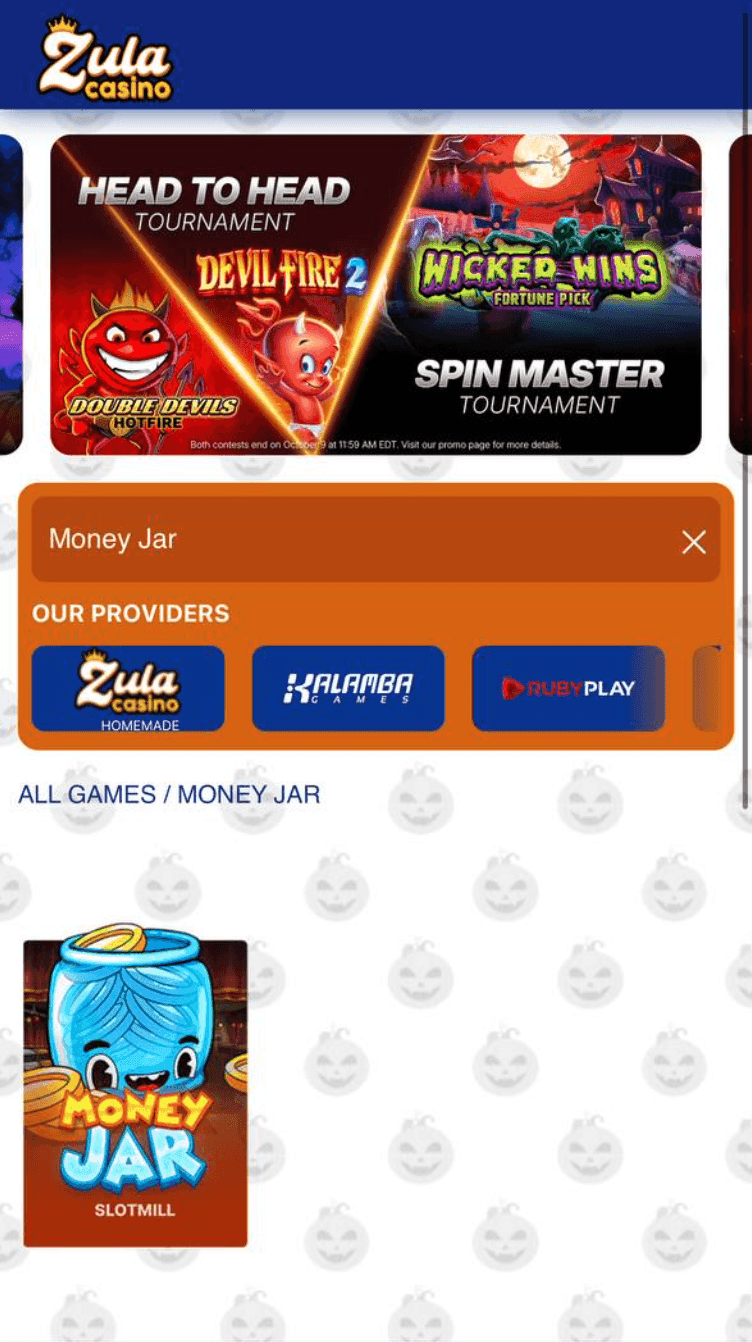Click inside the Money Jar search input
Image resolution: width=752 pixels, height=1342 pixels.
point(300,541)
